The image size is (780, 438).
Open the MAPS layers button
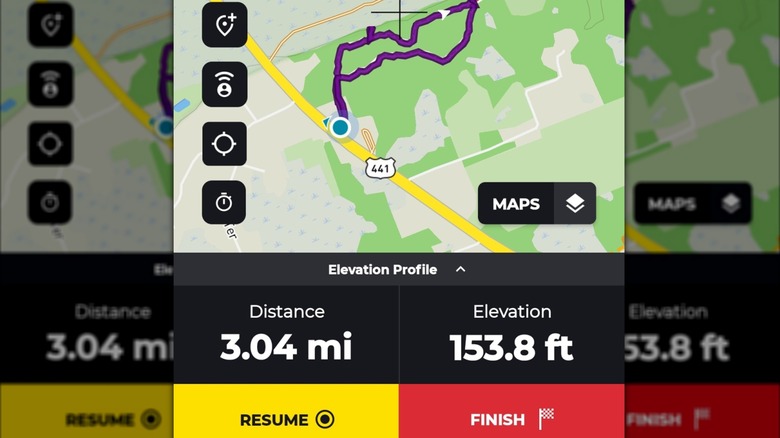coord(536,204)
